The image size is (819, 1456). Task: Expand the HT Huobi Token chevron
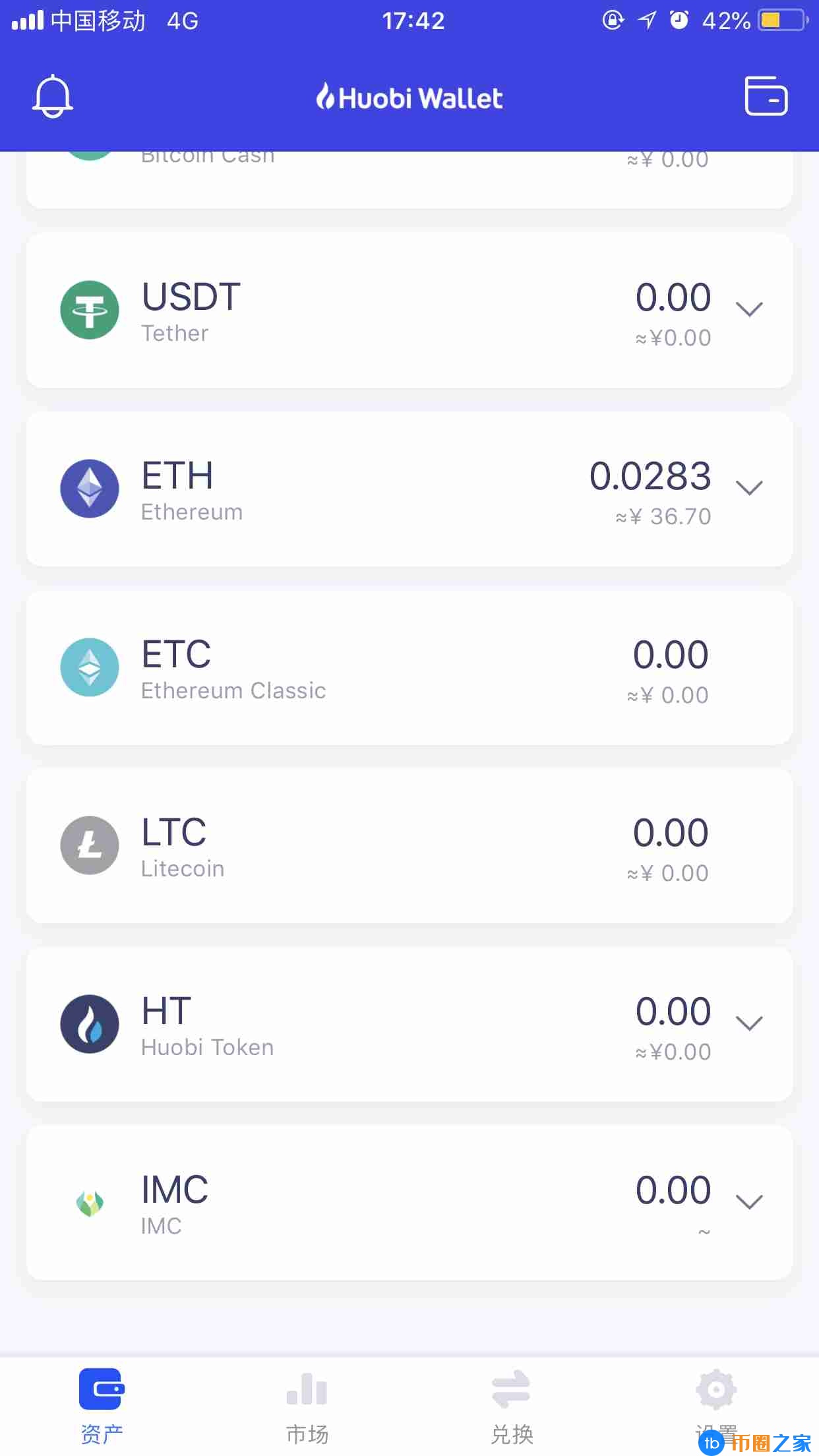[x=749, y=1023]
